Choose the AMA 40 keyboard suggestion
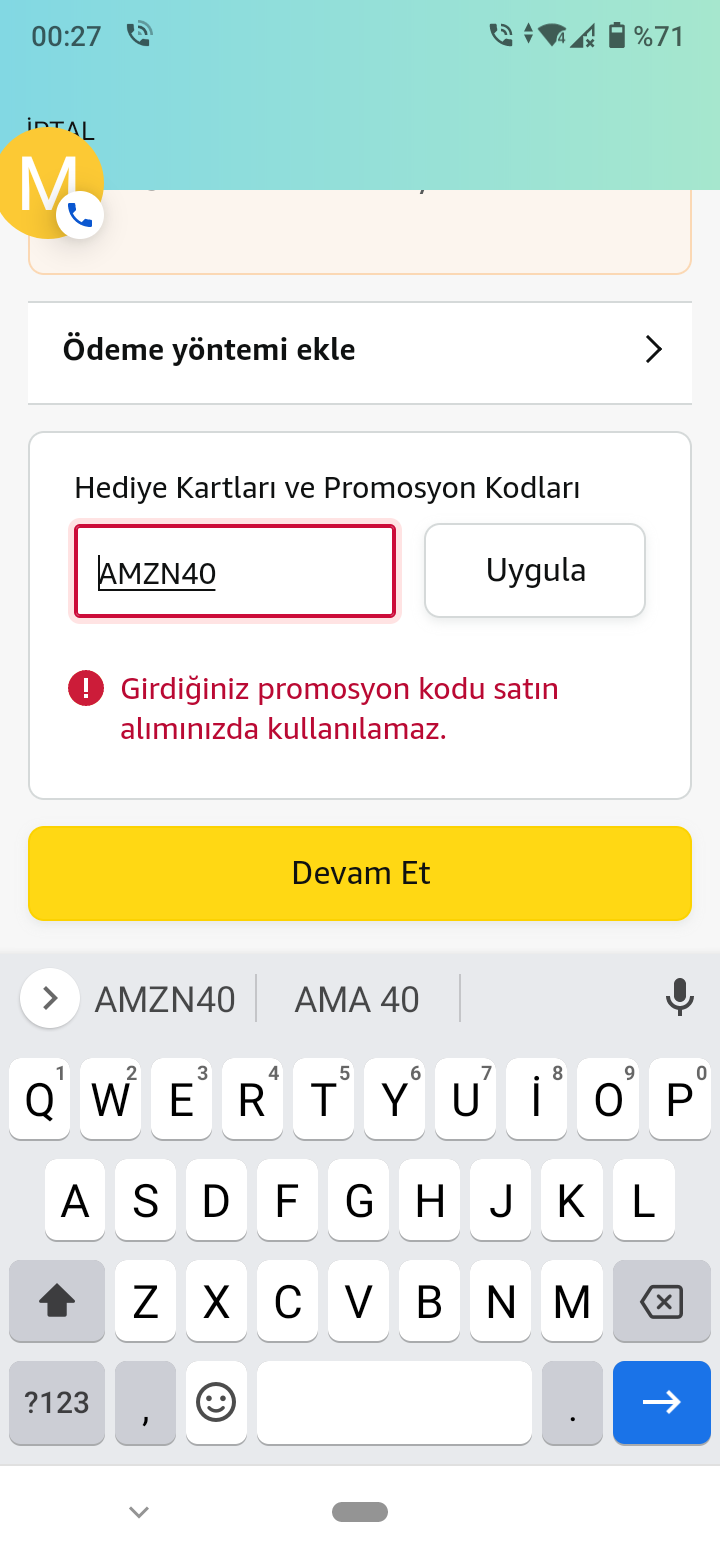This screenshot has height=1560, width=720. (x=357, y=999)
